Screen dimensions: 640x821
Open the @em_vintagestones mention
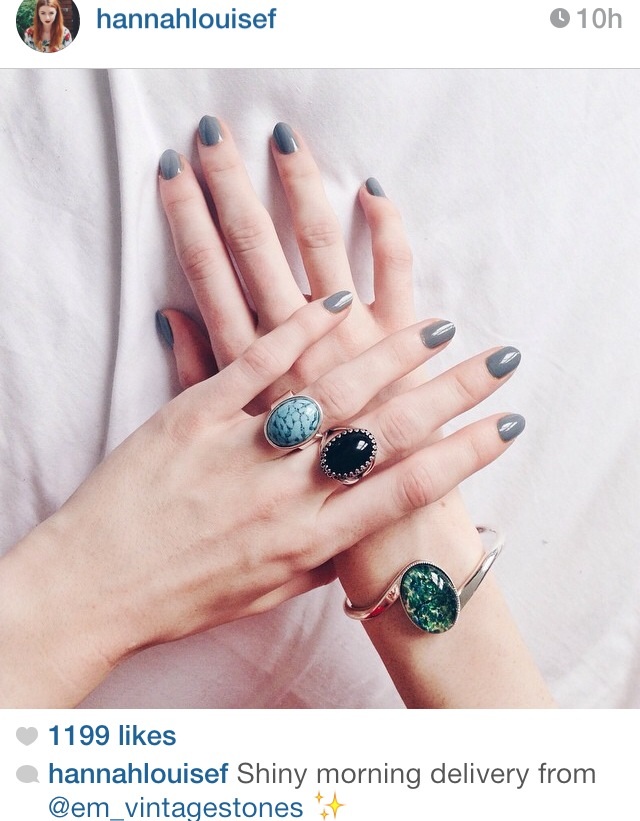175,806
